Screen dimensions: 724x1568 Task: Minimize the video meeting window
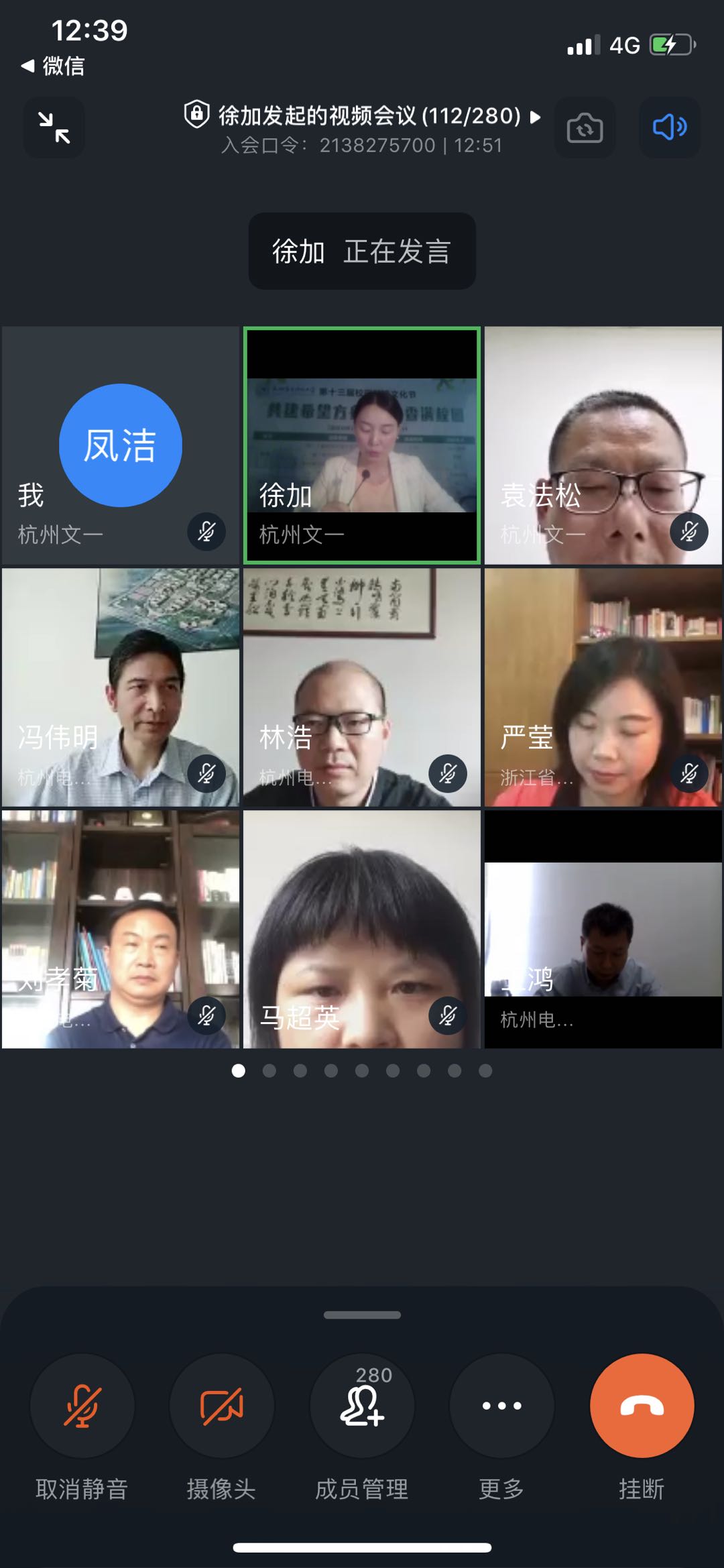(54, 127)
